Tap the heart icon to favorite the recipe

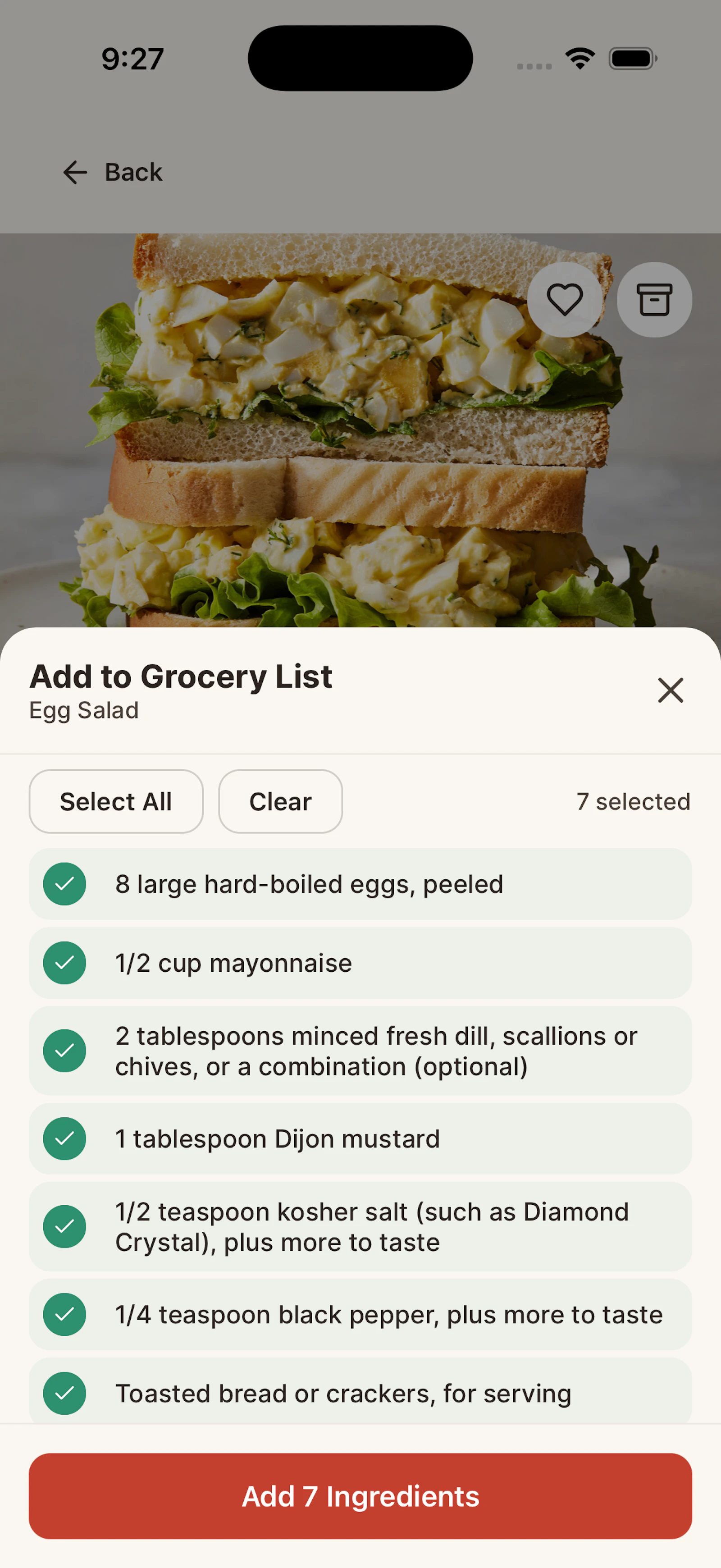(564, 299)
